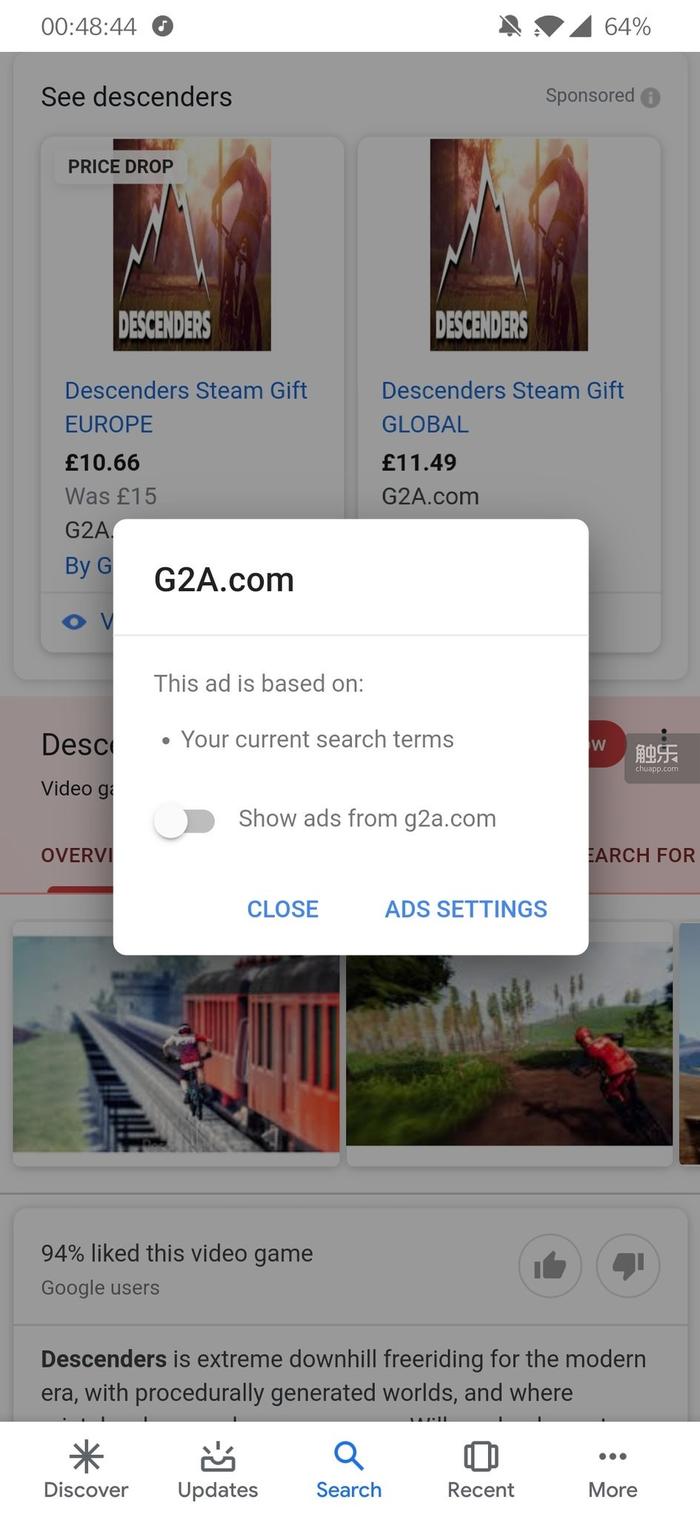Close the G2A.com ad dialog
700x1517 pixels.
(282, 908)
